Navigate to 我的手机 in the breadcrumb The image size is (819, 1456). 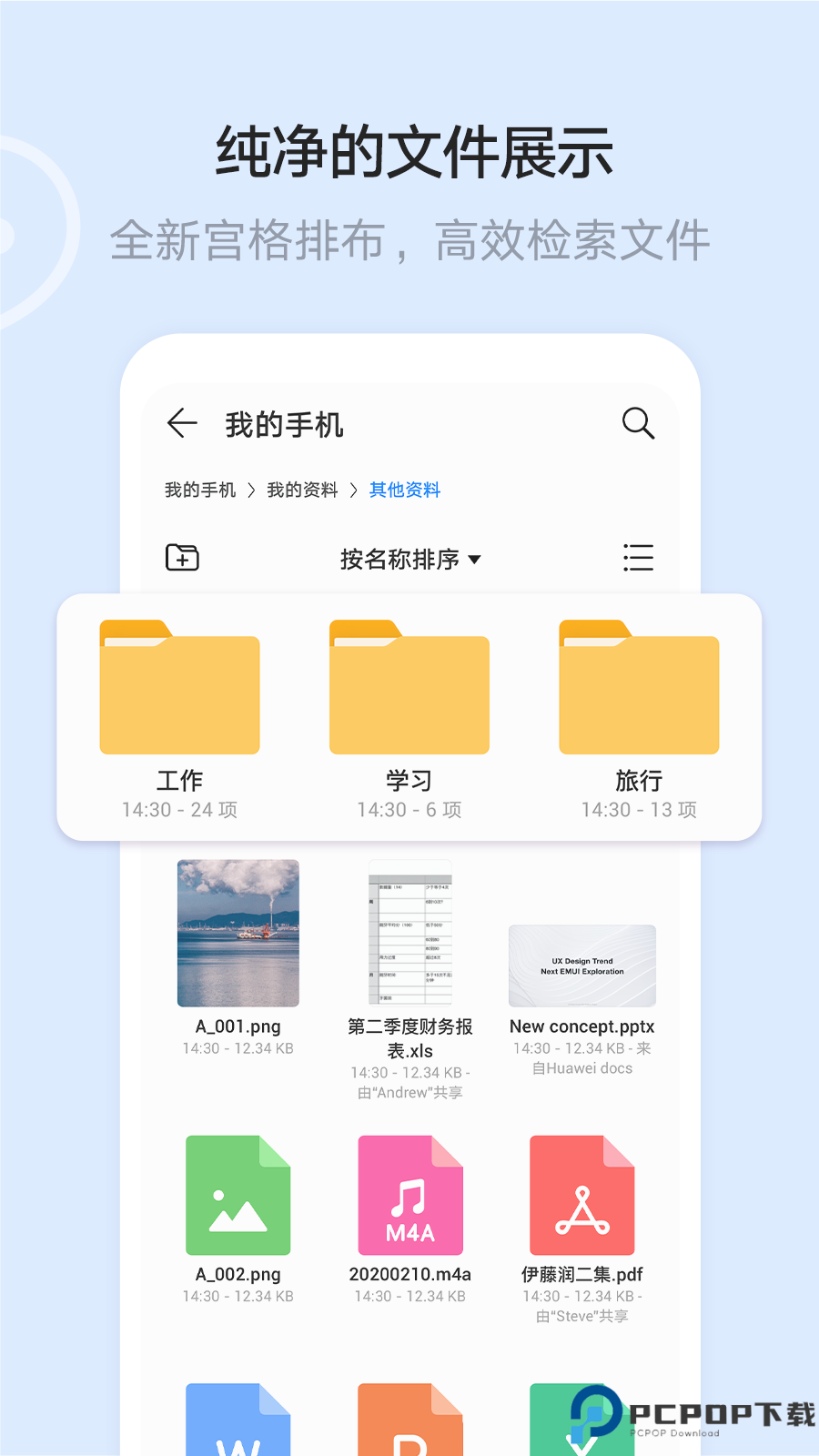tap(200, 490)
